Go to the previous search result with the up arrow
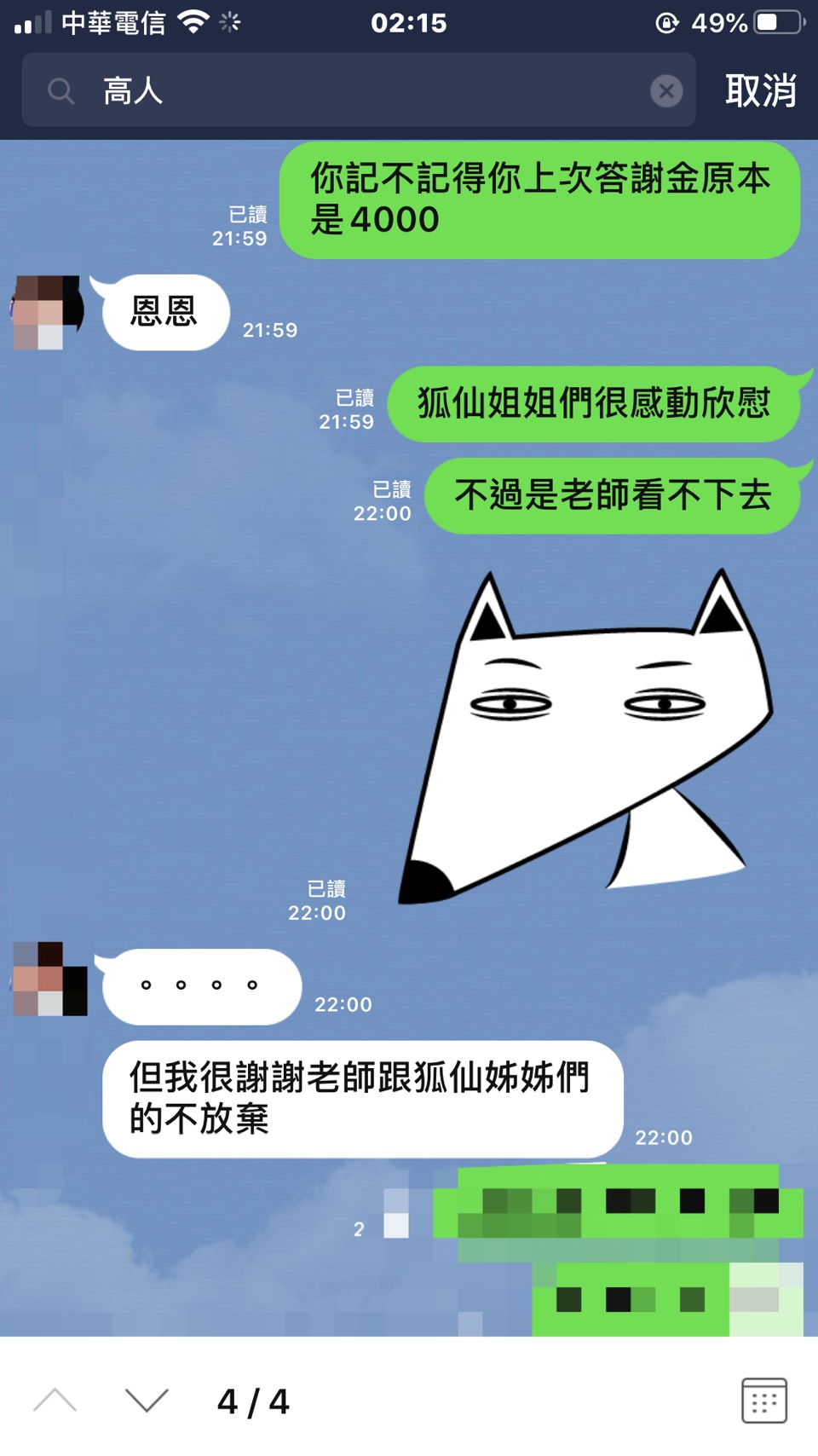The width and height of the screenshot is (818, 1456). coord(55,1401)
